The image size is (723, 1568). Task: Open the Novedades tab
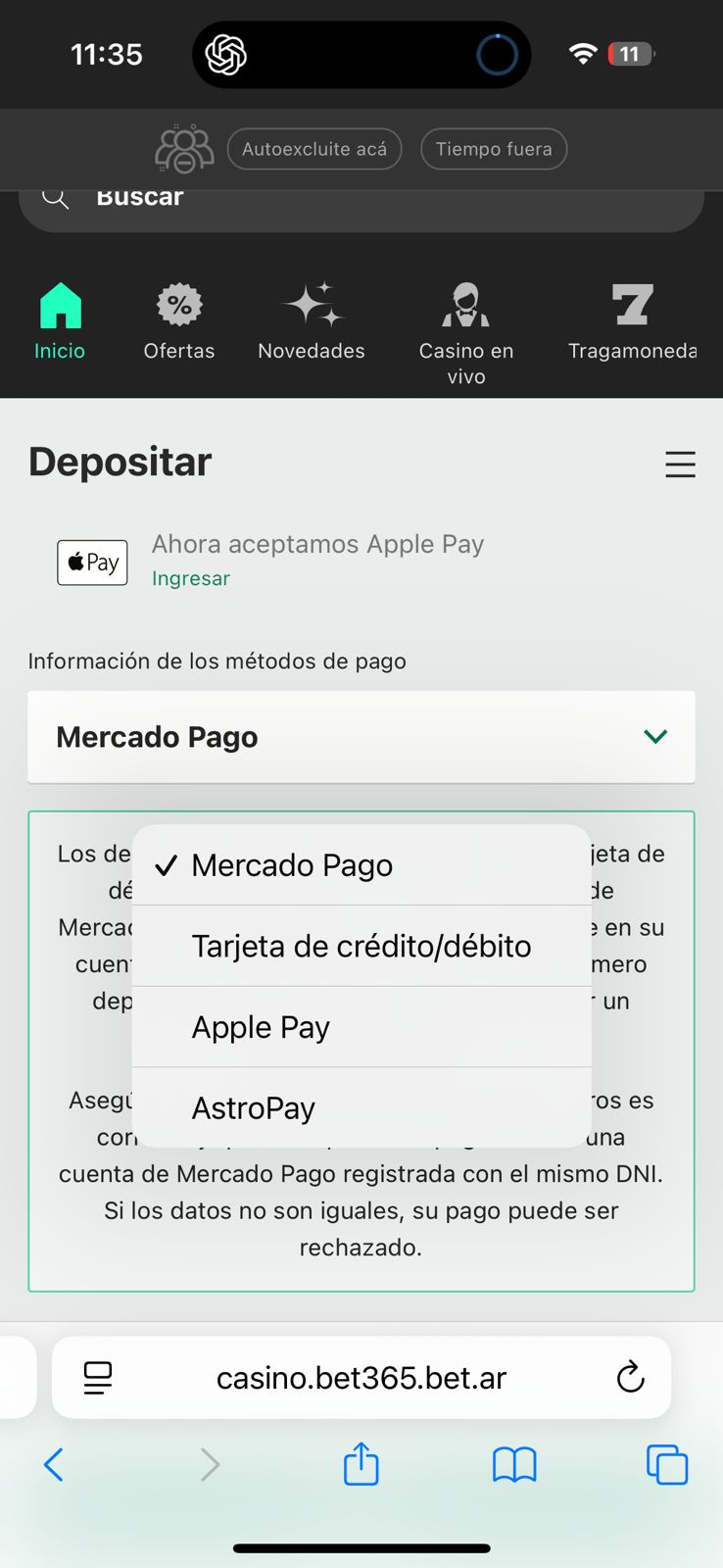312,322
